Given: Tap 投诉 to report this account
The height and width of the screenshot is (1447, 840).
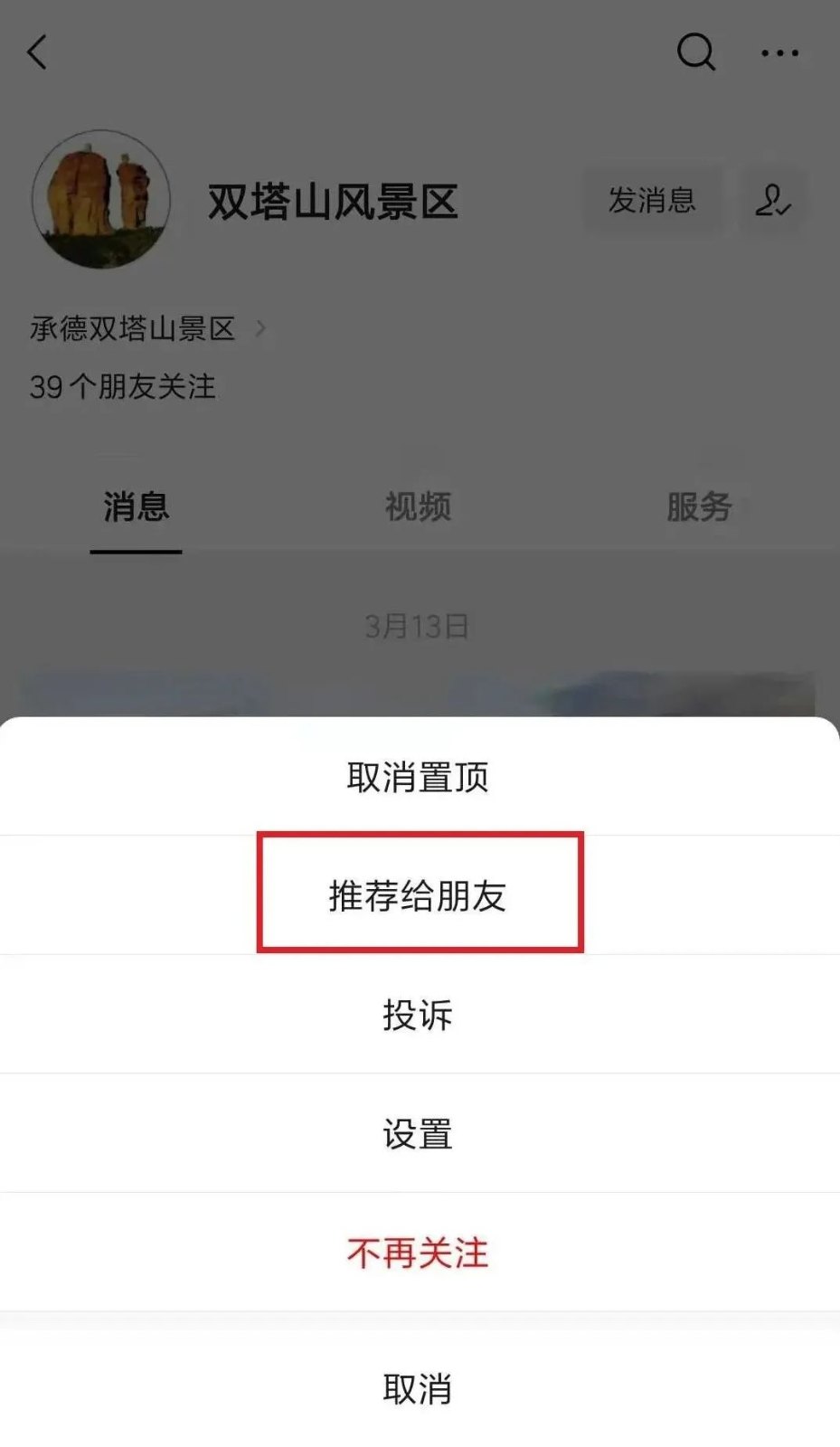Looking at the screenshot, I should 420,1014.
